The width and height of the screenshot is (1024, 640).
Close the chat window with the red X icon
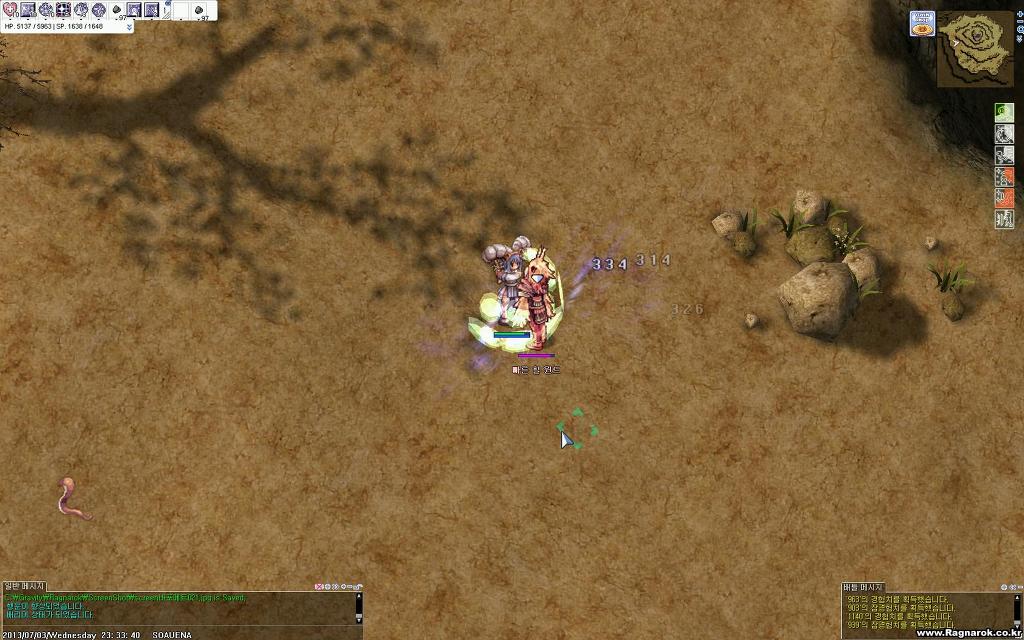point(320,586)
